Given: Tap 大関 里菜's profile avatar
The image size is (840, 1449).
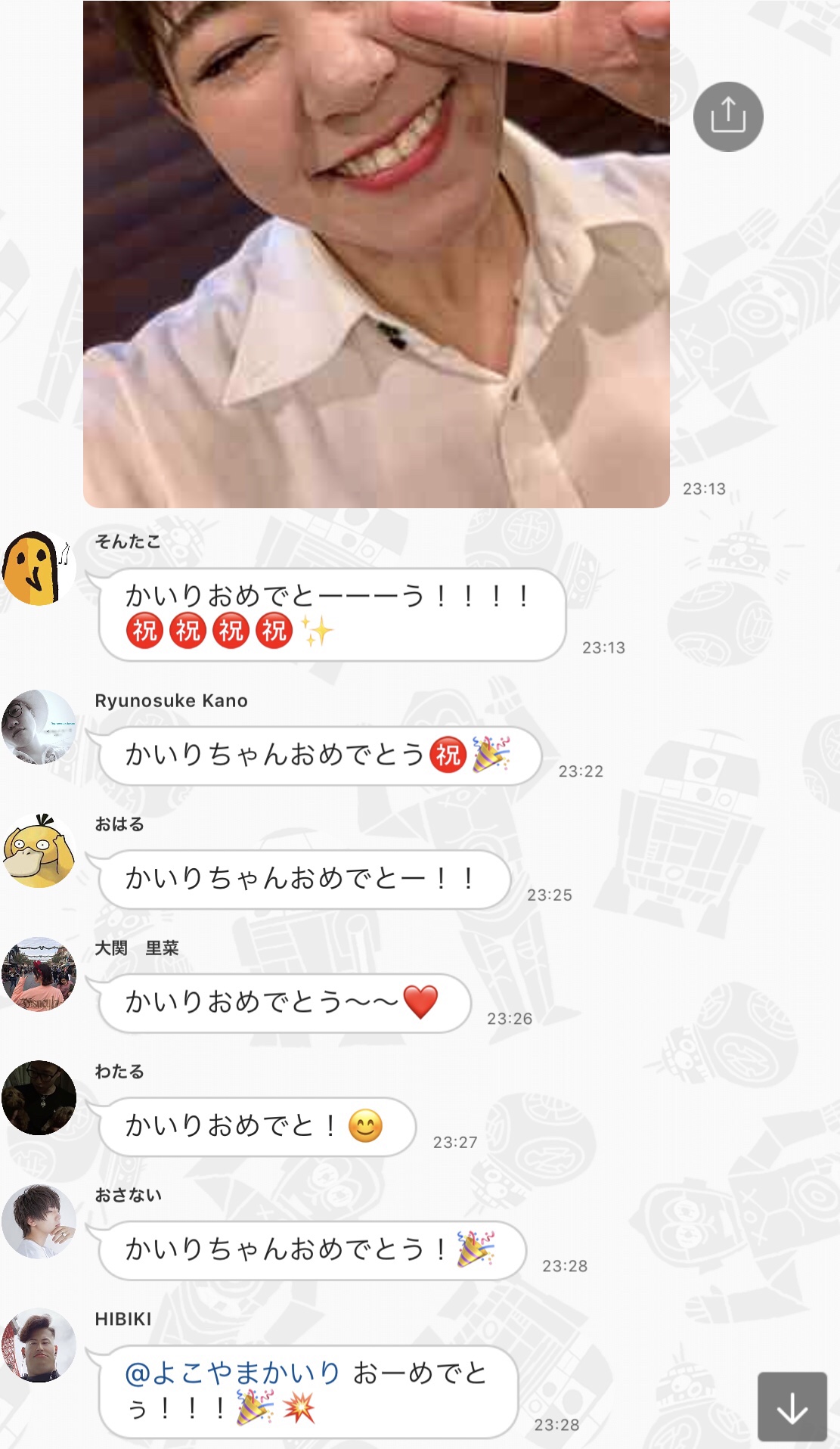Looking at the screenshot, I should pyautogui.click(x=39, y=974).
